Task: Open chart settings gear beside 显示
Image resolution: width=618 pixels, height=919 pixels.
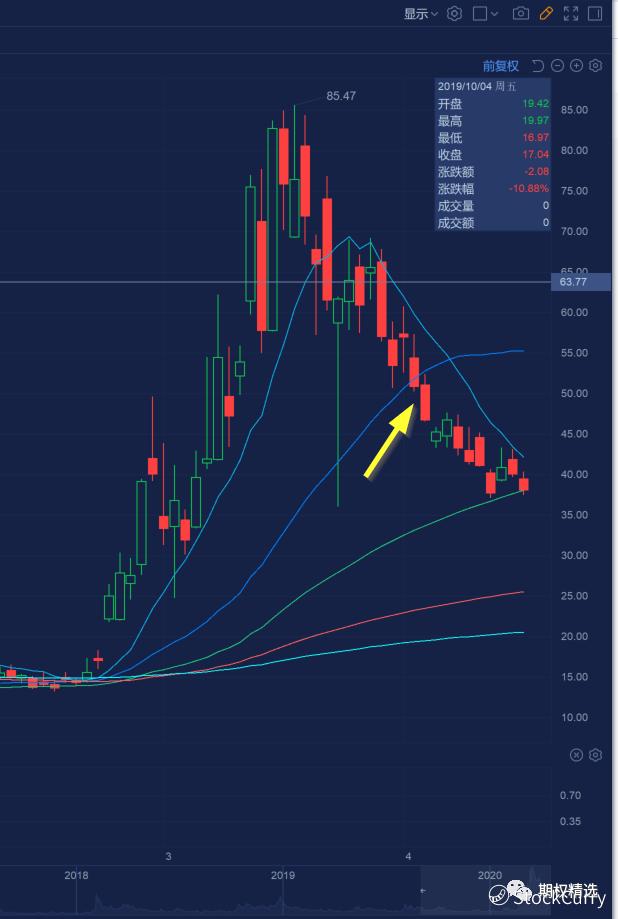Action: [x=455, y=14]
